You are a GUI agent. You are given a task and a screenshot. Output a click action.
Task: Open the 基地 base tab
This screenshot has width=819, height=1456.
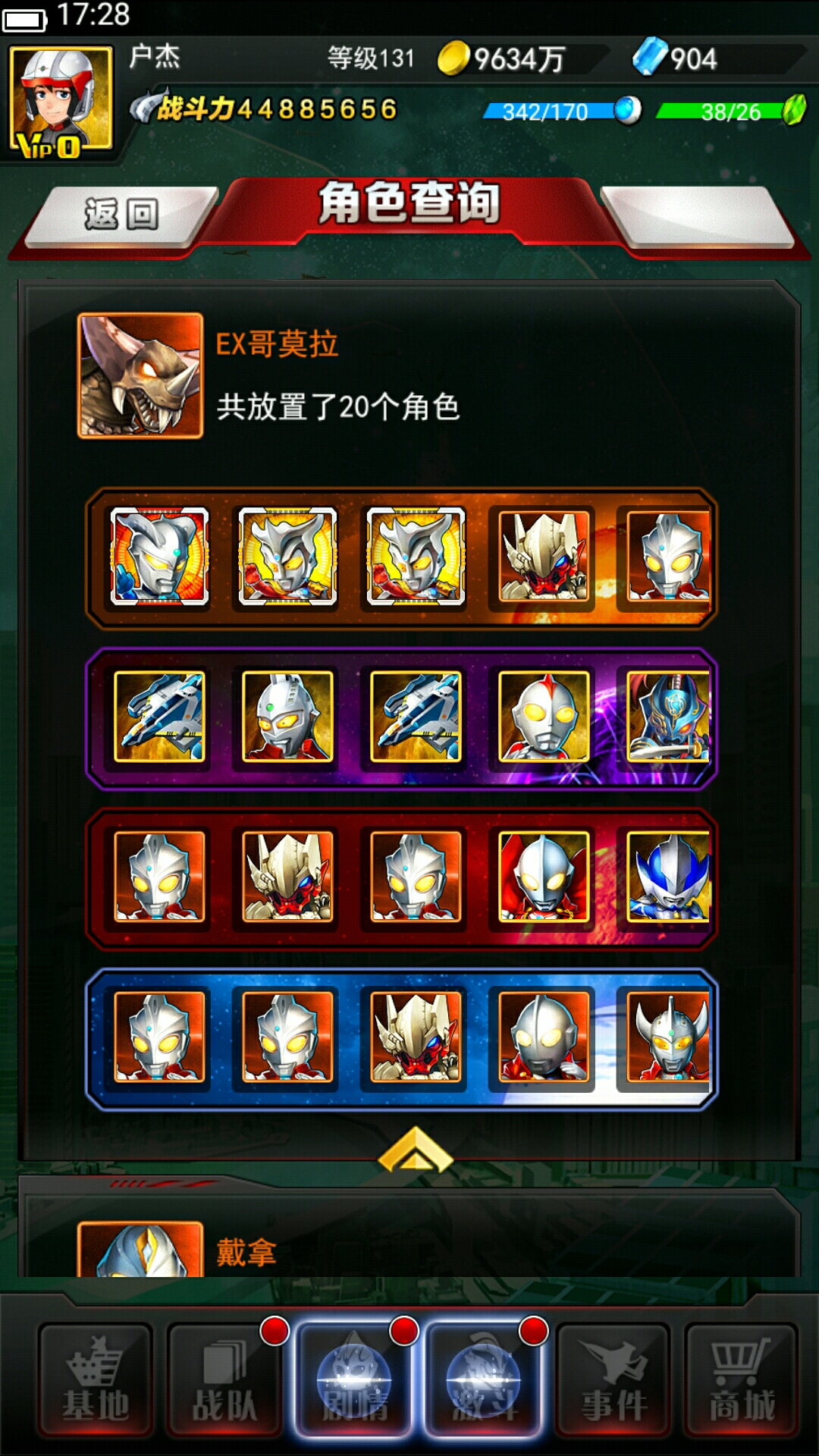96,1380
